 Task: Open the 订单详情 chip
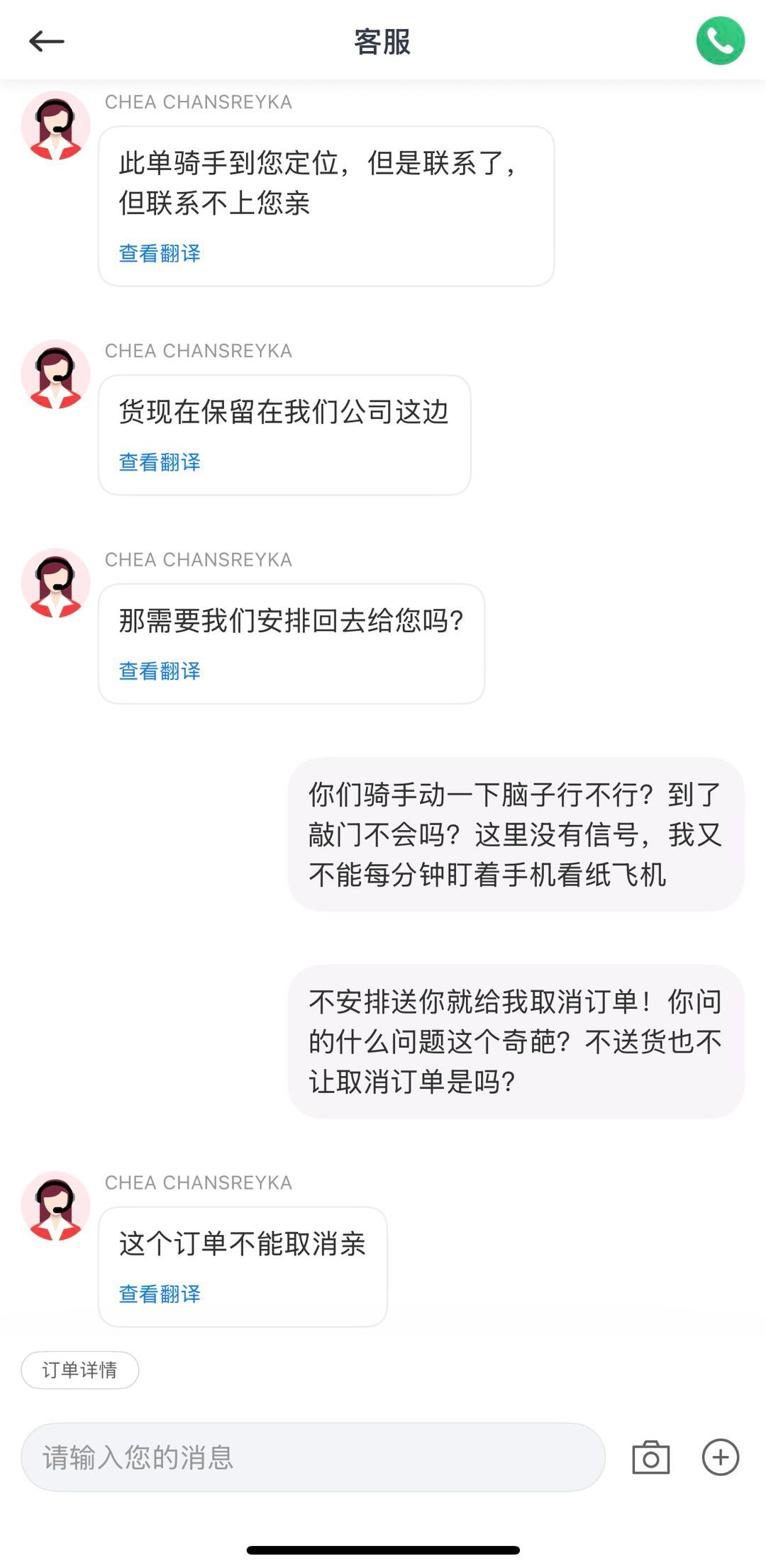tap(79, 1370)
